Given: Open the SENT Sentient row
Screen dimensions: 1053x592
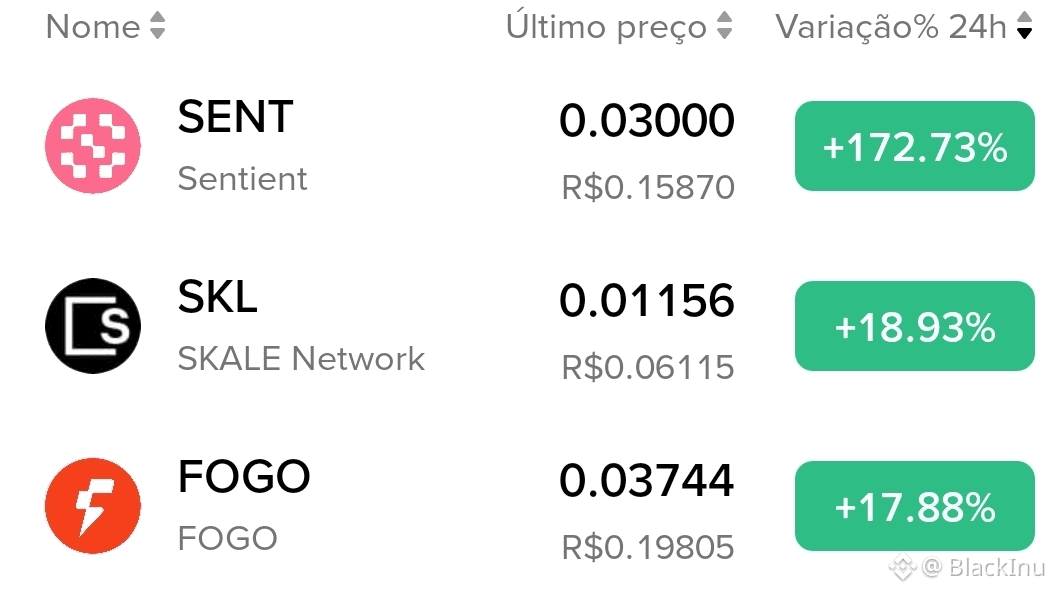Looking at the screenshot, I should point(526,146).
